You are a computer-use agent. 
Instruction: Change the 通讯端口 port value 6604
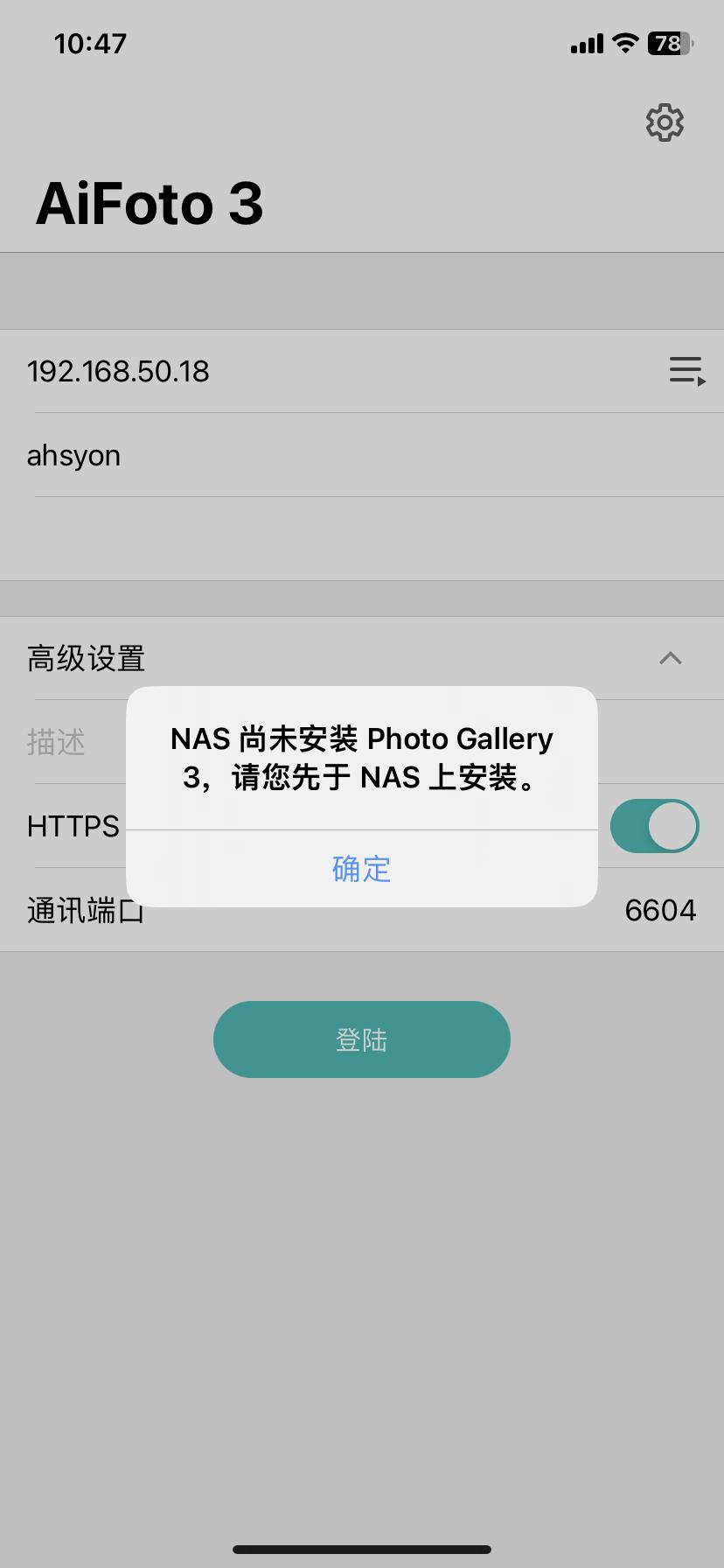click(x=660, y=910)
